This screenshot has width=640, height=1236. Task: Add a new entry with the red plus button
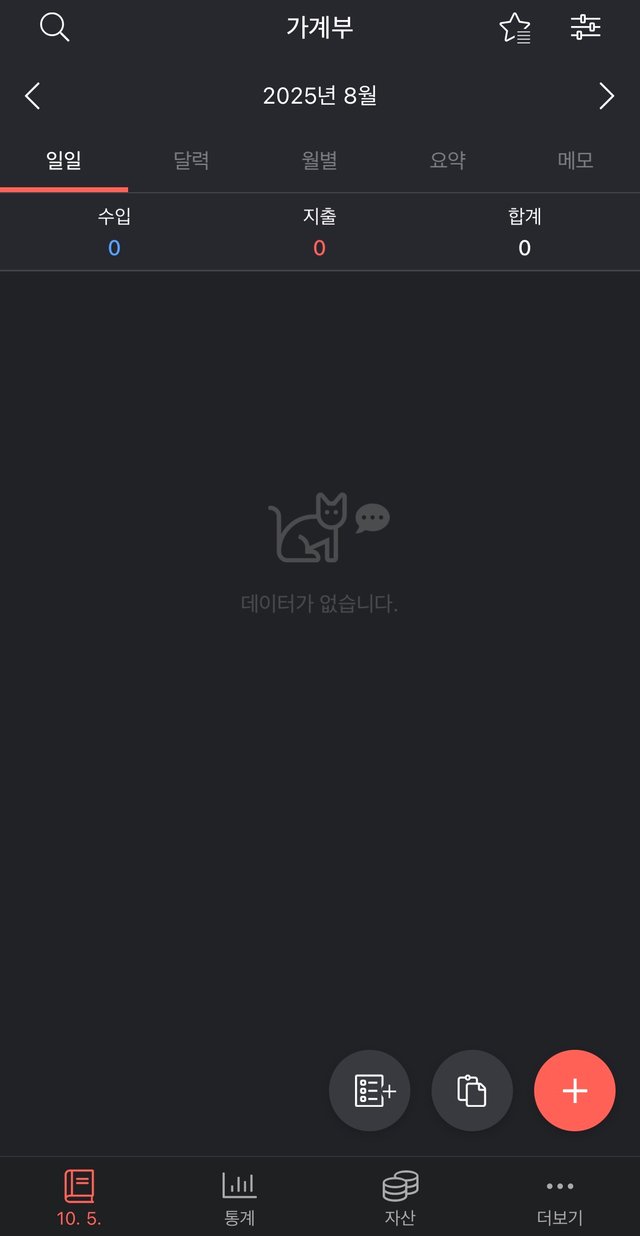pos(575,1090)
